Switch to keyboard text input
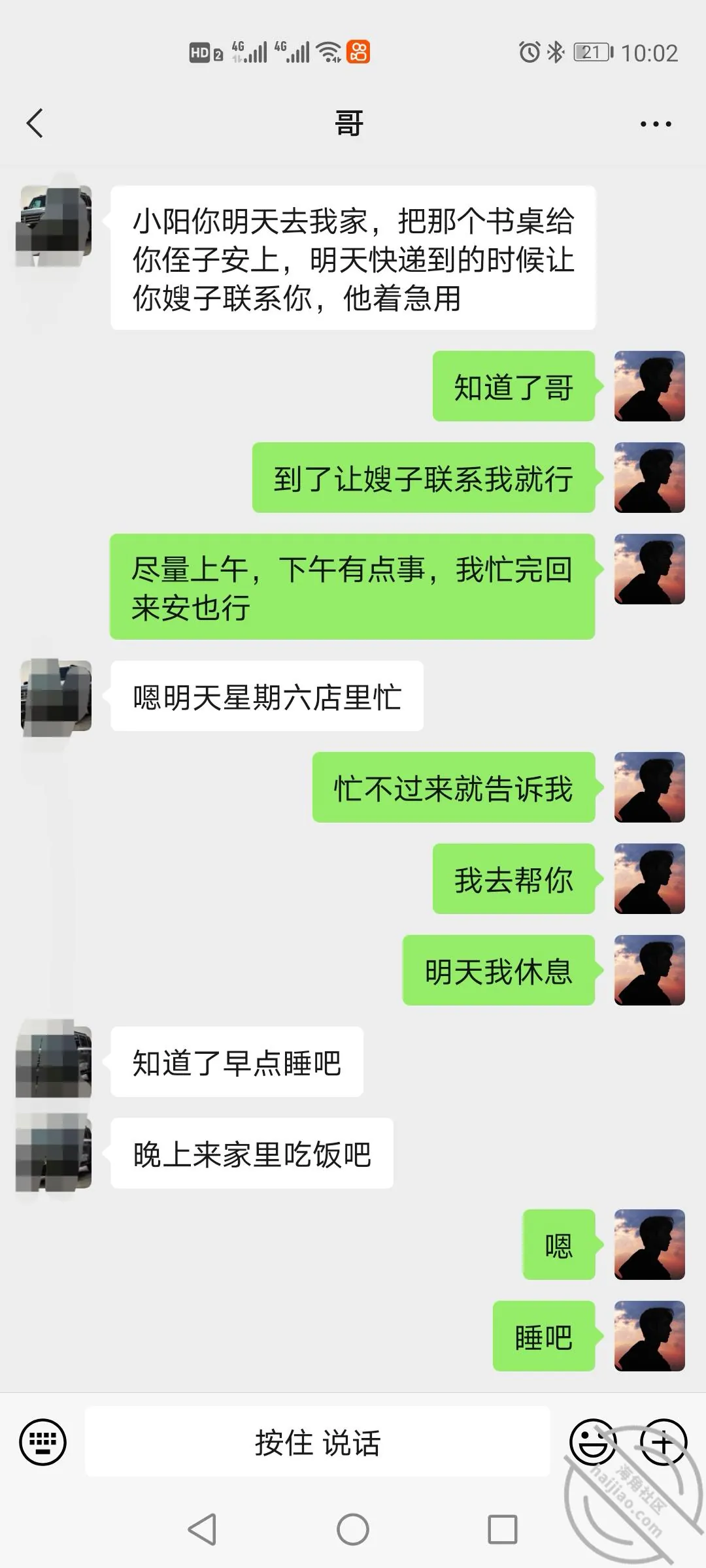Viewport: 706px width, 1568px height. click(x=43, y=1441)
